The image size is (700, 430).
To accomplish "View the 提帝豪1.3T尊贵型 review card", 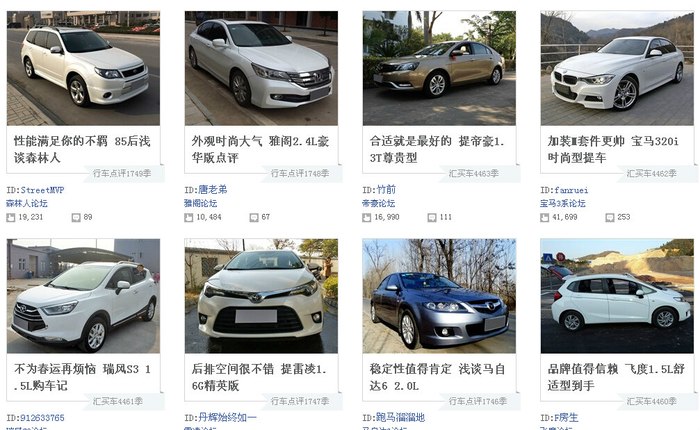I will [438, 149].
